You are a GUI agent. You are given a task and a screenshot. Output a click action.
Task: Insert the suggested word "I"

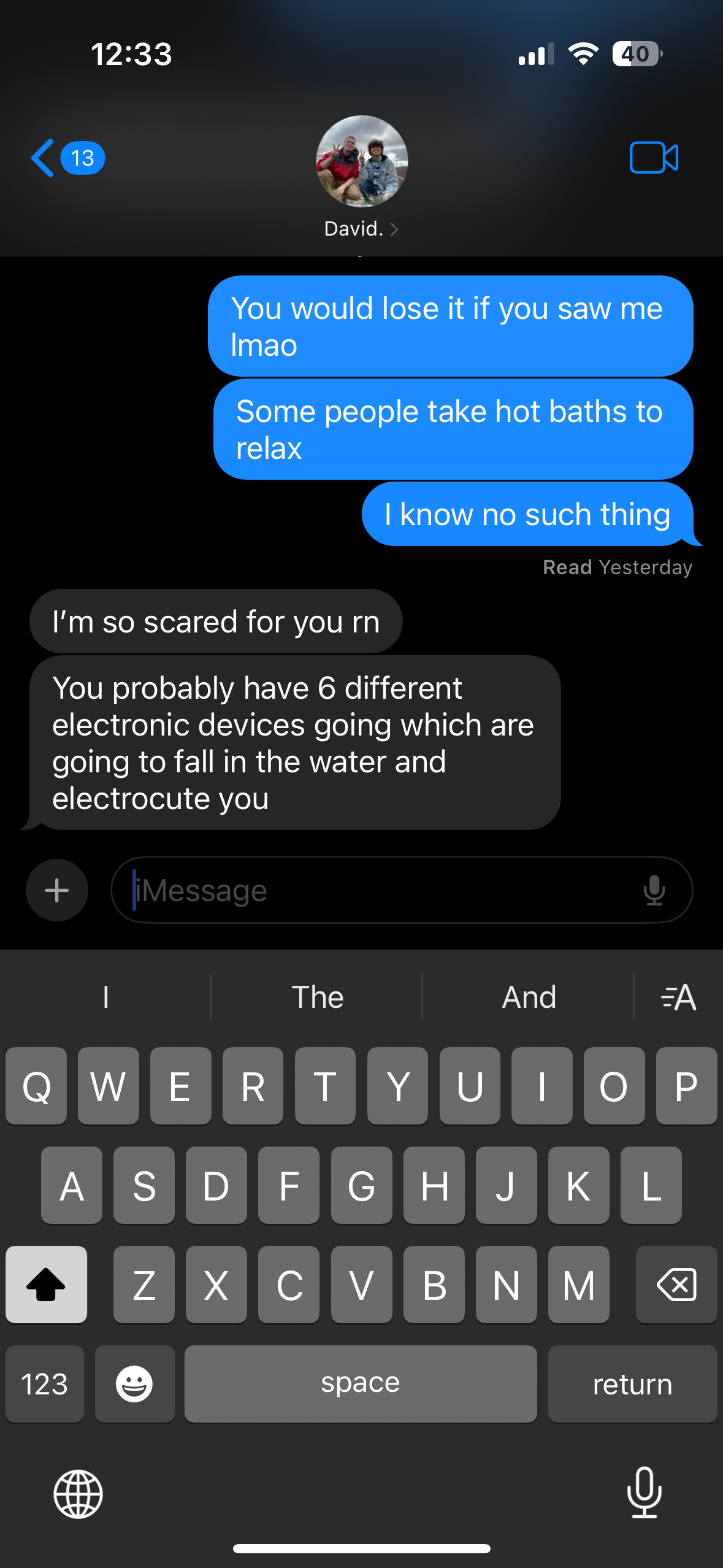(105, 997)
